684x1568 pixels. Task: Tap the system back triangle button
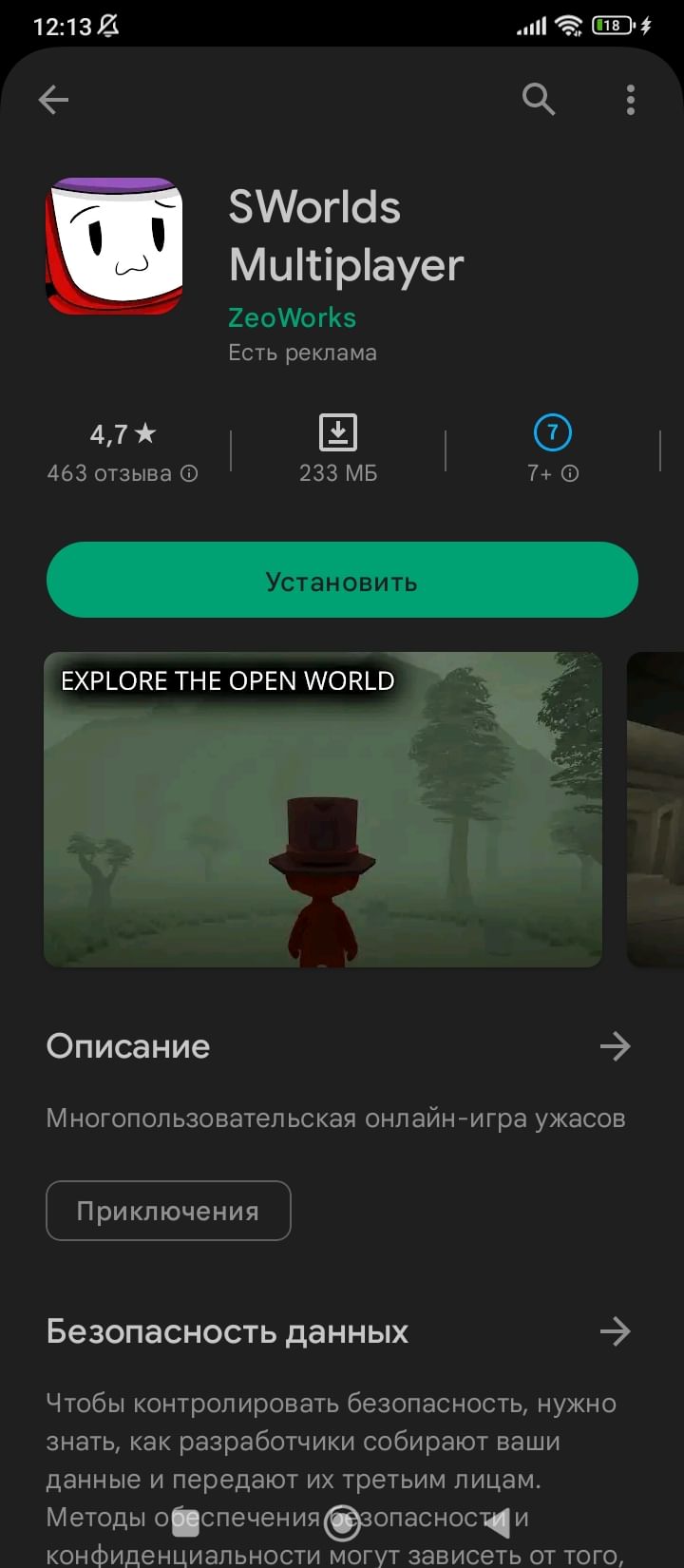(498, 1522)
